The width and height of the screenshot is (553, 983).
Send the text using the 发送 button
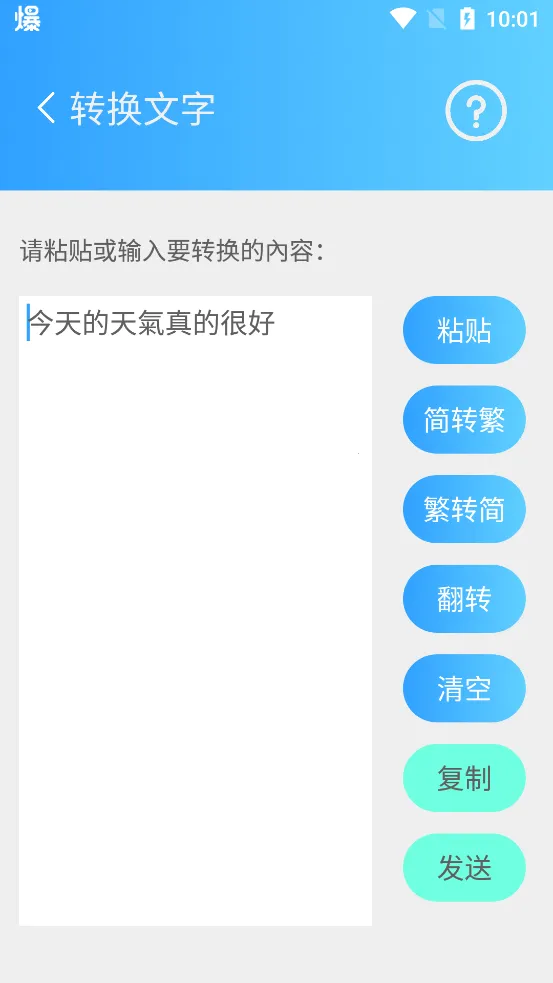(464, 868)
